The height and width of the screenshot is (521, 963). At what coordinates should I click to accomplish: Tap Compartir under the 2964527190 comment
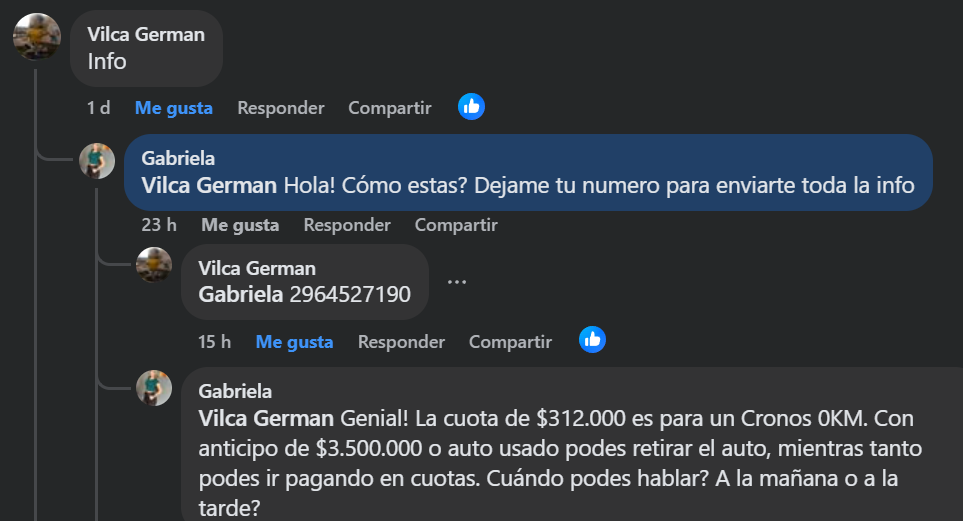click(510, 342)
